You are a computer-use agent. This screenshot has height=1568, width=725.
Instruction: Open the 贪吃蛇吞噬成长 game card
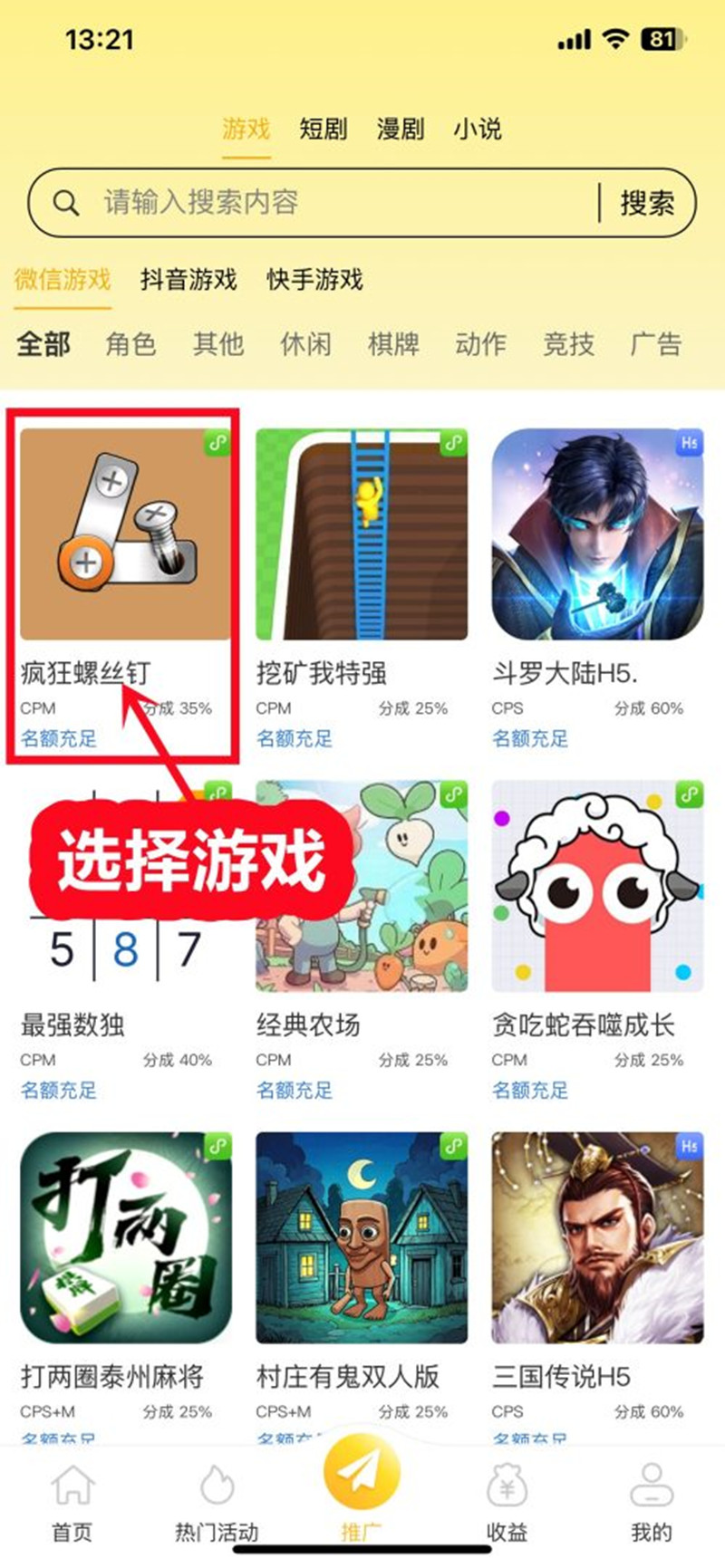597,940
